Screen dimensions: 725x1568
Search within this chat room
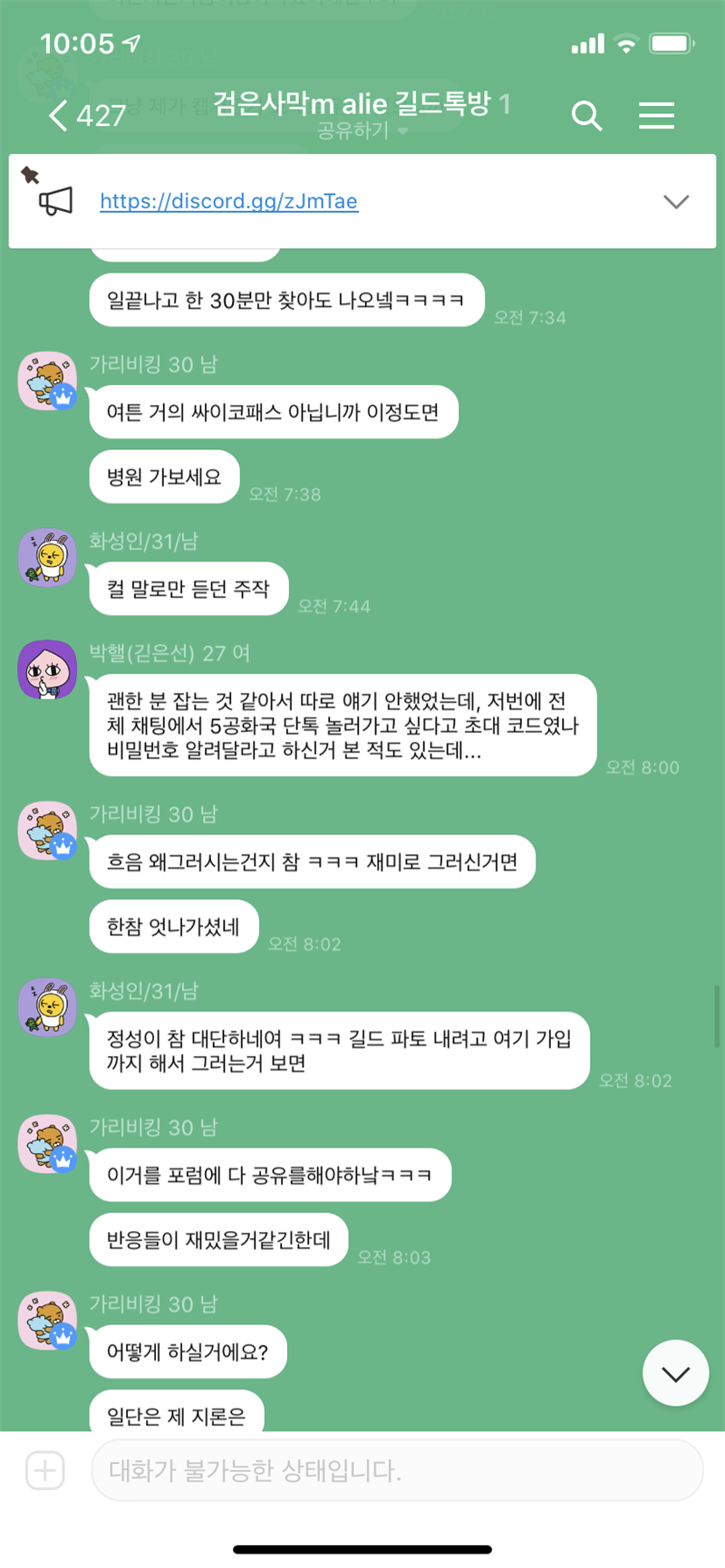(586, 116)
